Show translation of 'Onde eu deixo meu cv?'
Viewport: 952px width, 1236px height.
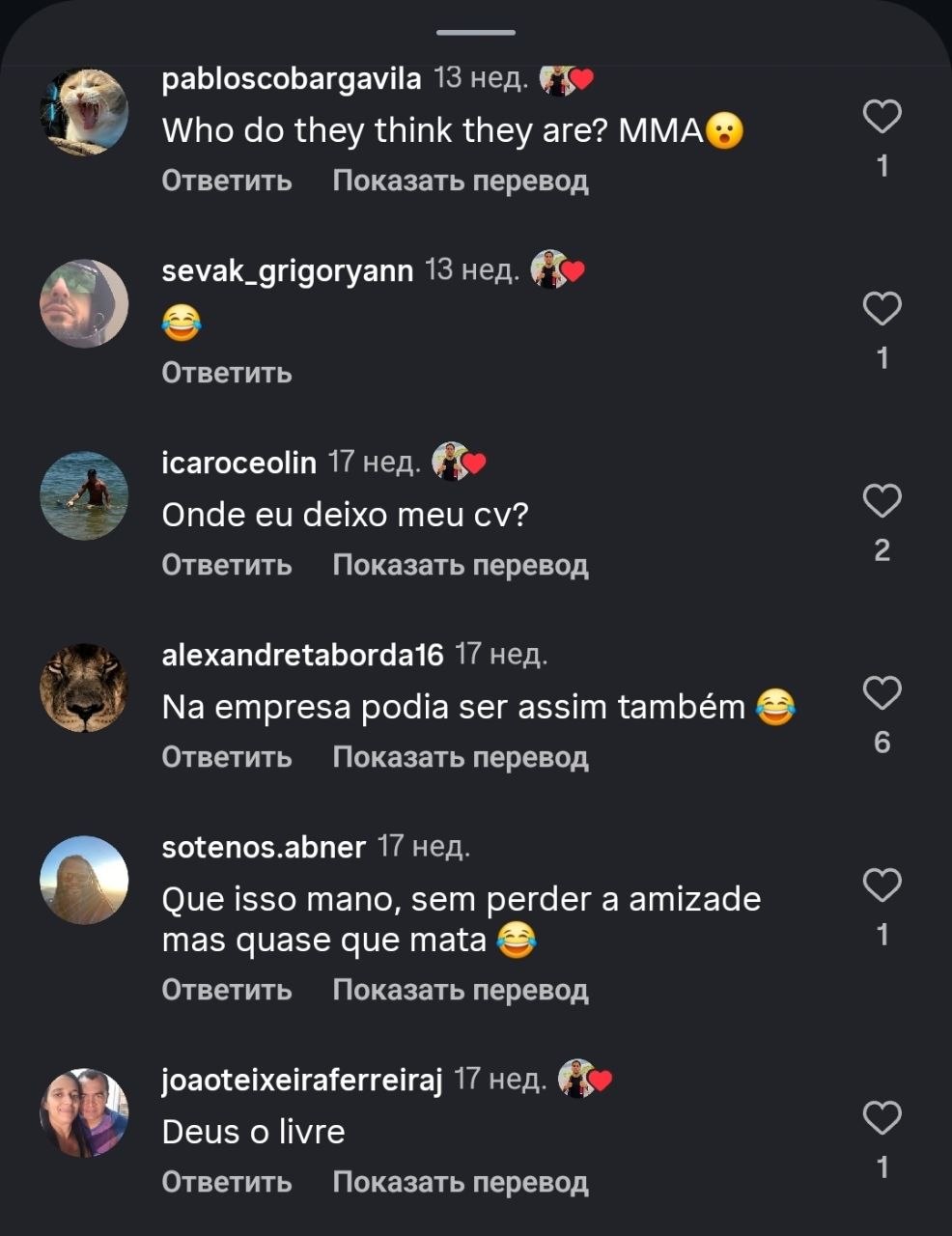(x=461, y=565)
